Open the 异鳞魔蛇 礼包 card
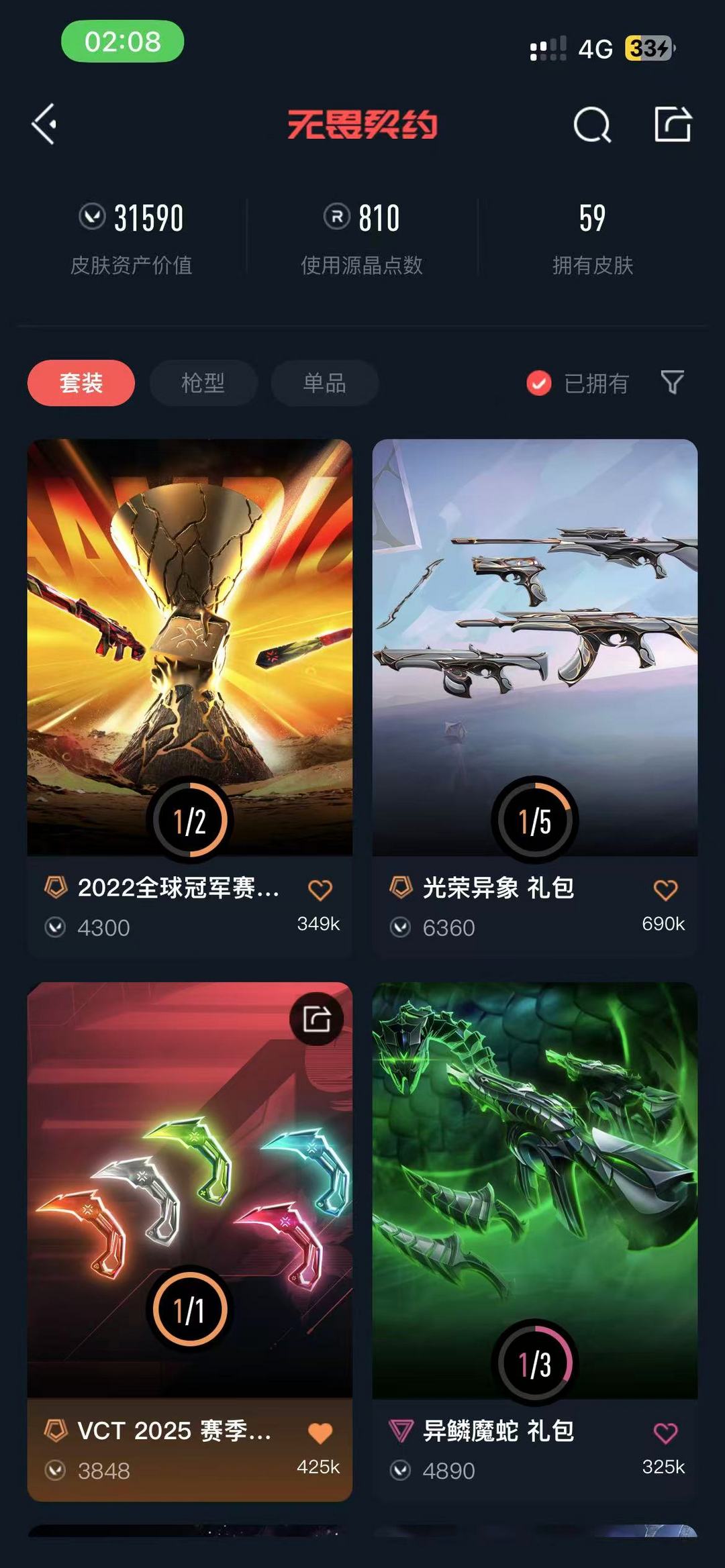Screen dimensions: 725x1568 (x=535, y=1241)
